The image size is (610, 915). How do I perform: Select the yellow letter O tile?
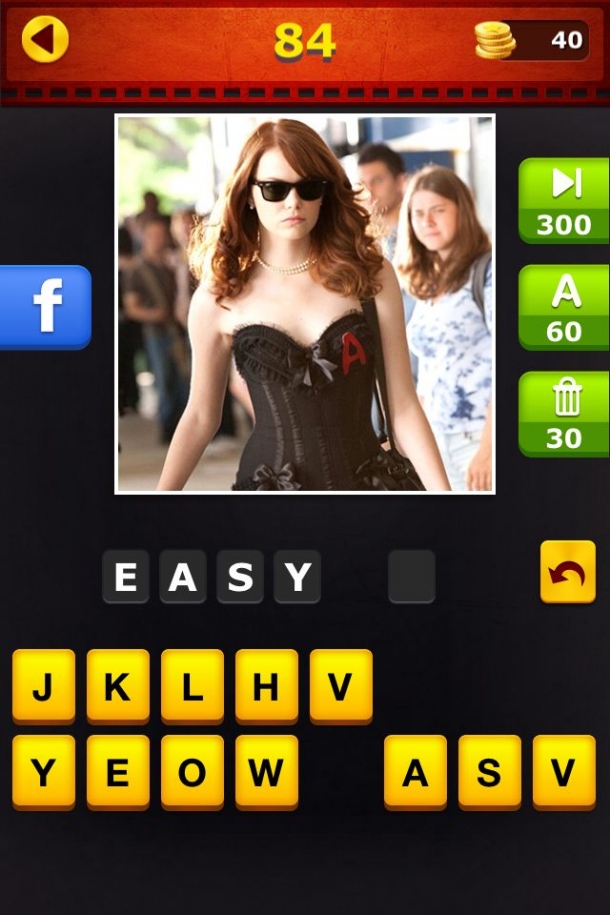point(192,772)
